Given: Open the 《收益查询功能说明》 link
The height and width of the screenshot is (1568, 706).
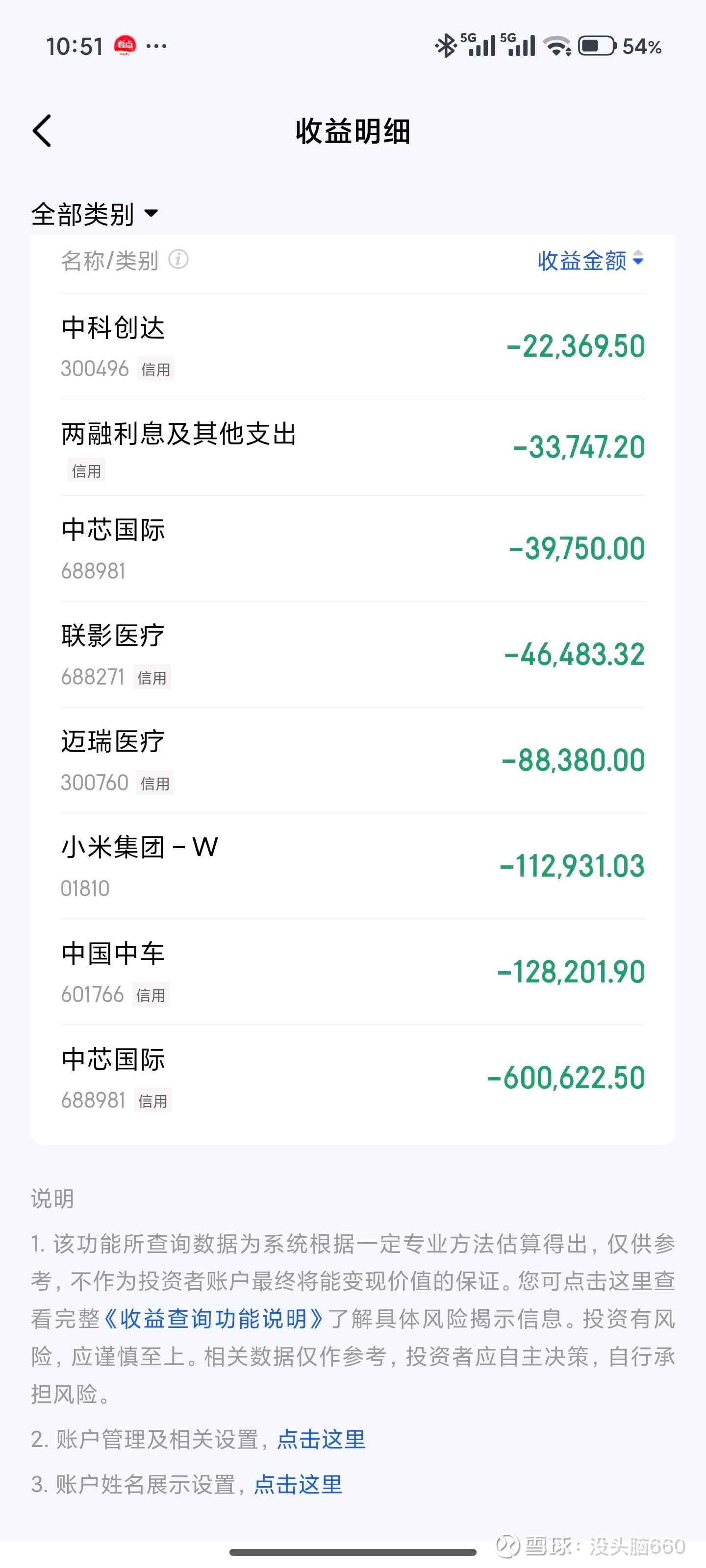Looking at the screenshot, I should [213, 1319].
